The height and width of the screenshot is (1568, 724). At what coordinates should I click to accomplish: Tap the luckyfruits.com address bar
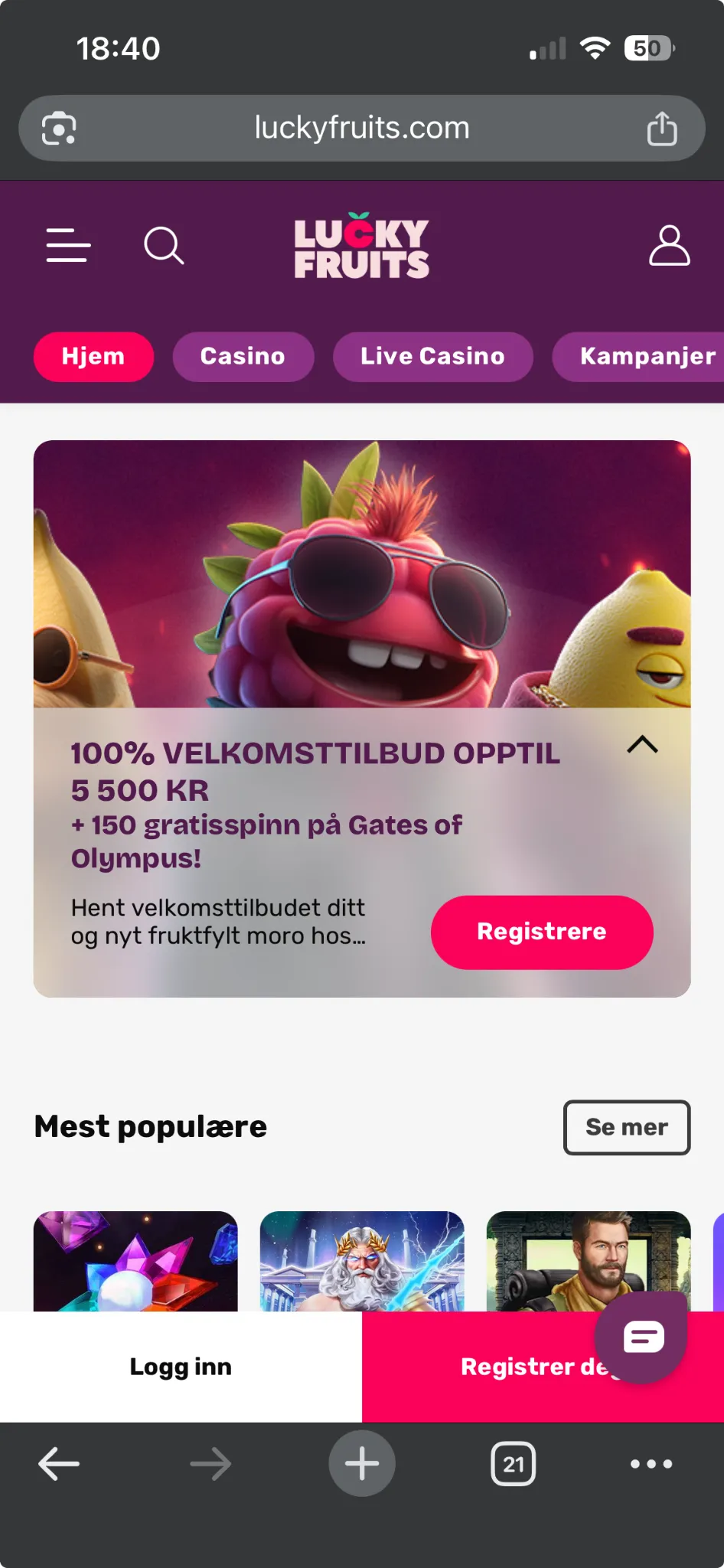[361, 128]
